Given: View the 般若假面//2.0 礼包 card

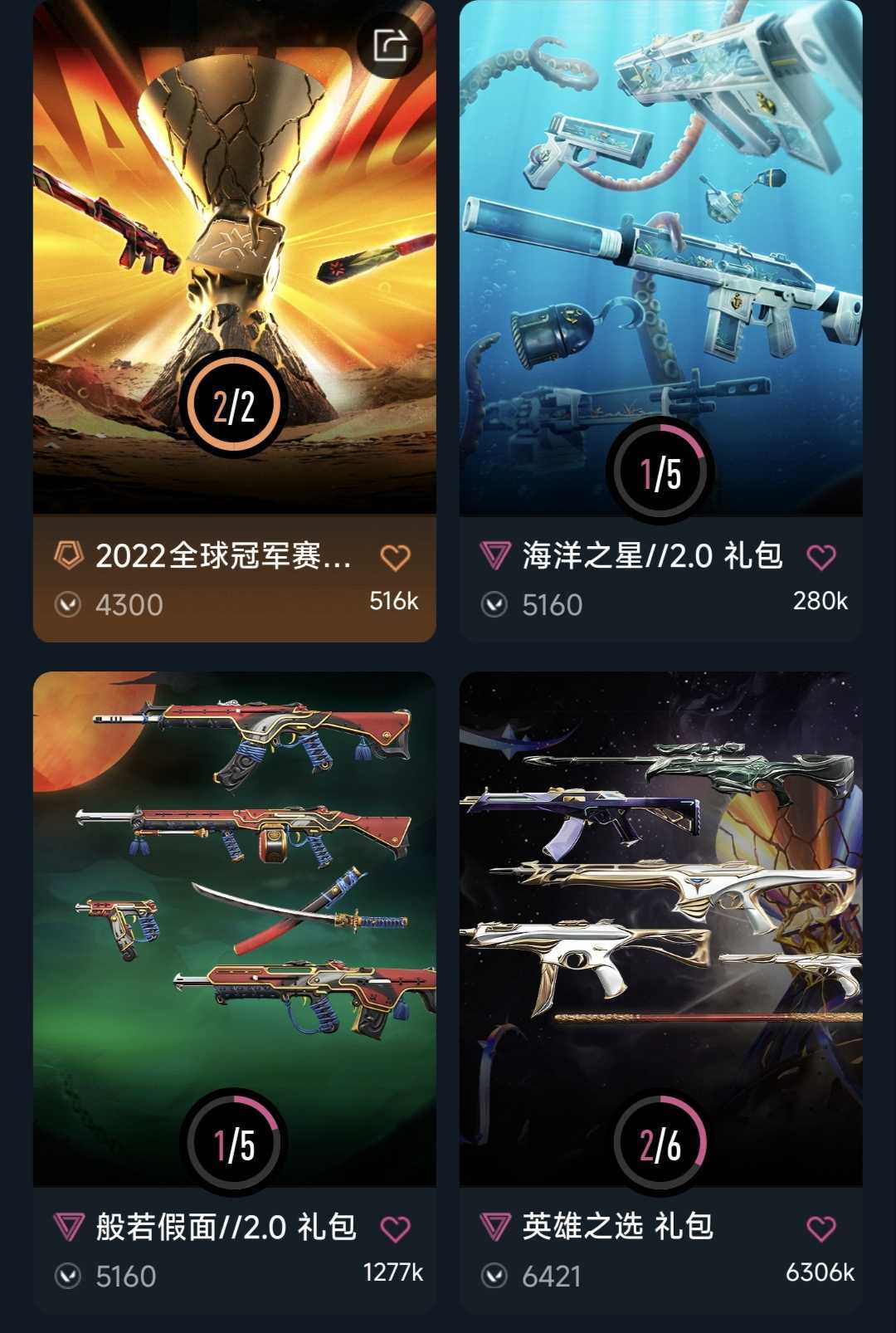Looking at the screenshot, I should (x=234, y=913).
